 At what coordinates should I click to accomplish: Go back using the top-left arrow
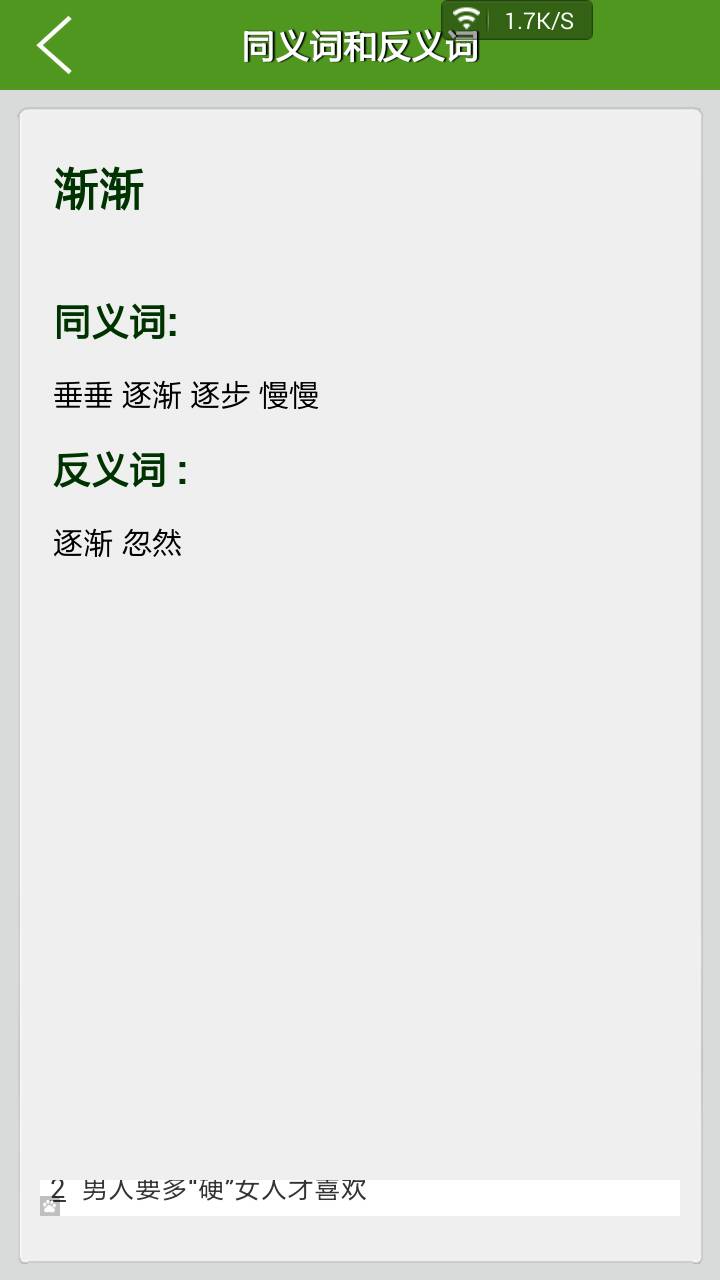tap(54, 45)
